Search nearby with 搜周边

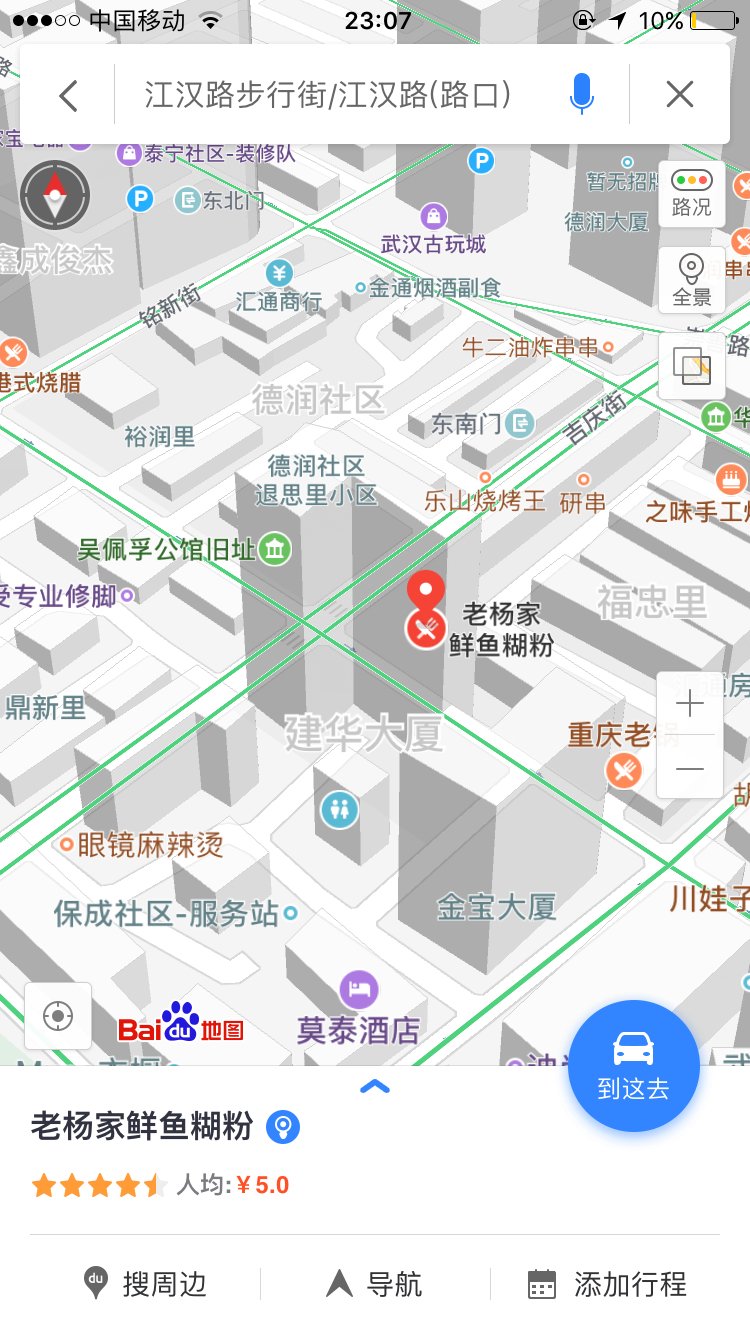[x=145, y=1284]
